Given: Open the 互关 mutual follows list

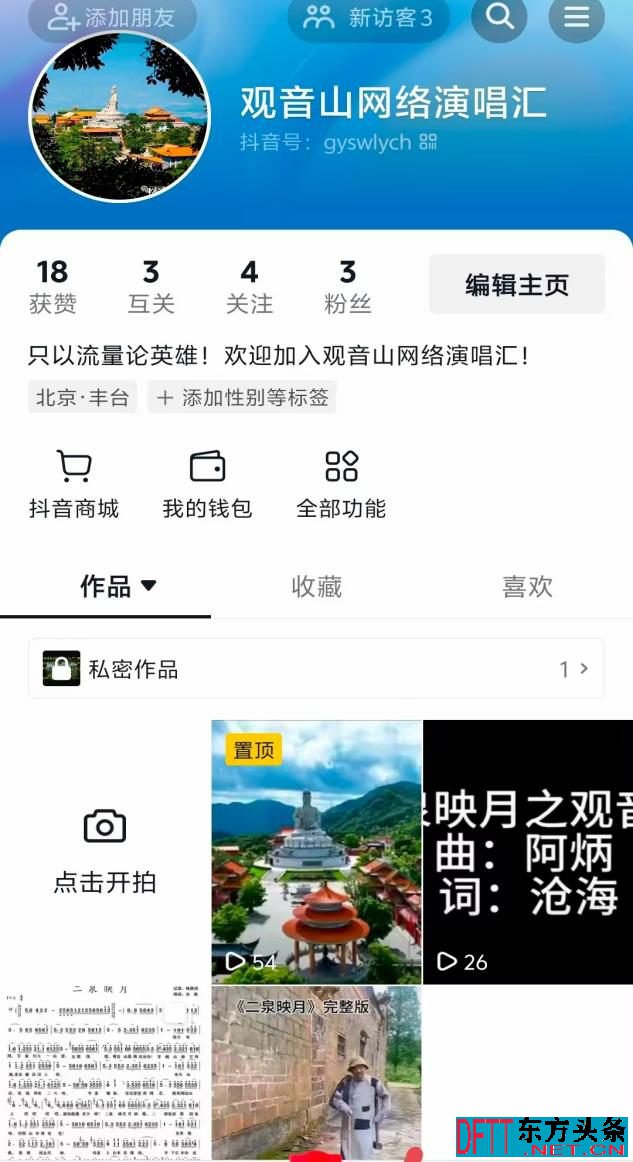Looking at the screenshot, I should (151, 286).
